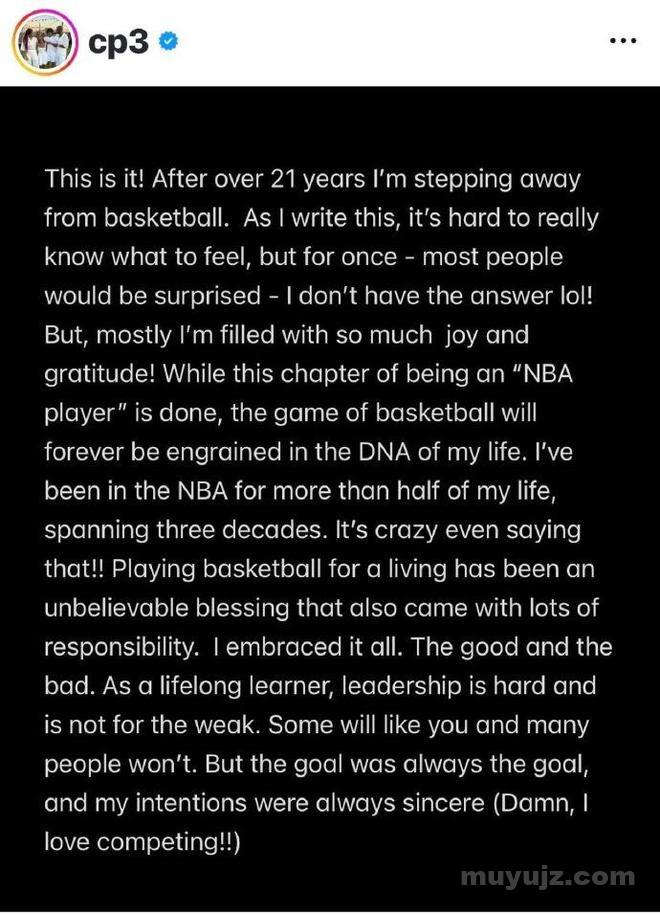Image resolution: width=660 pixels, height=915 pixels.
Task: Go to the cp3 username profile
Action: click(x=118, y=42)
